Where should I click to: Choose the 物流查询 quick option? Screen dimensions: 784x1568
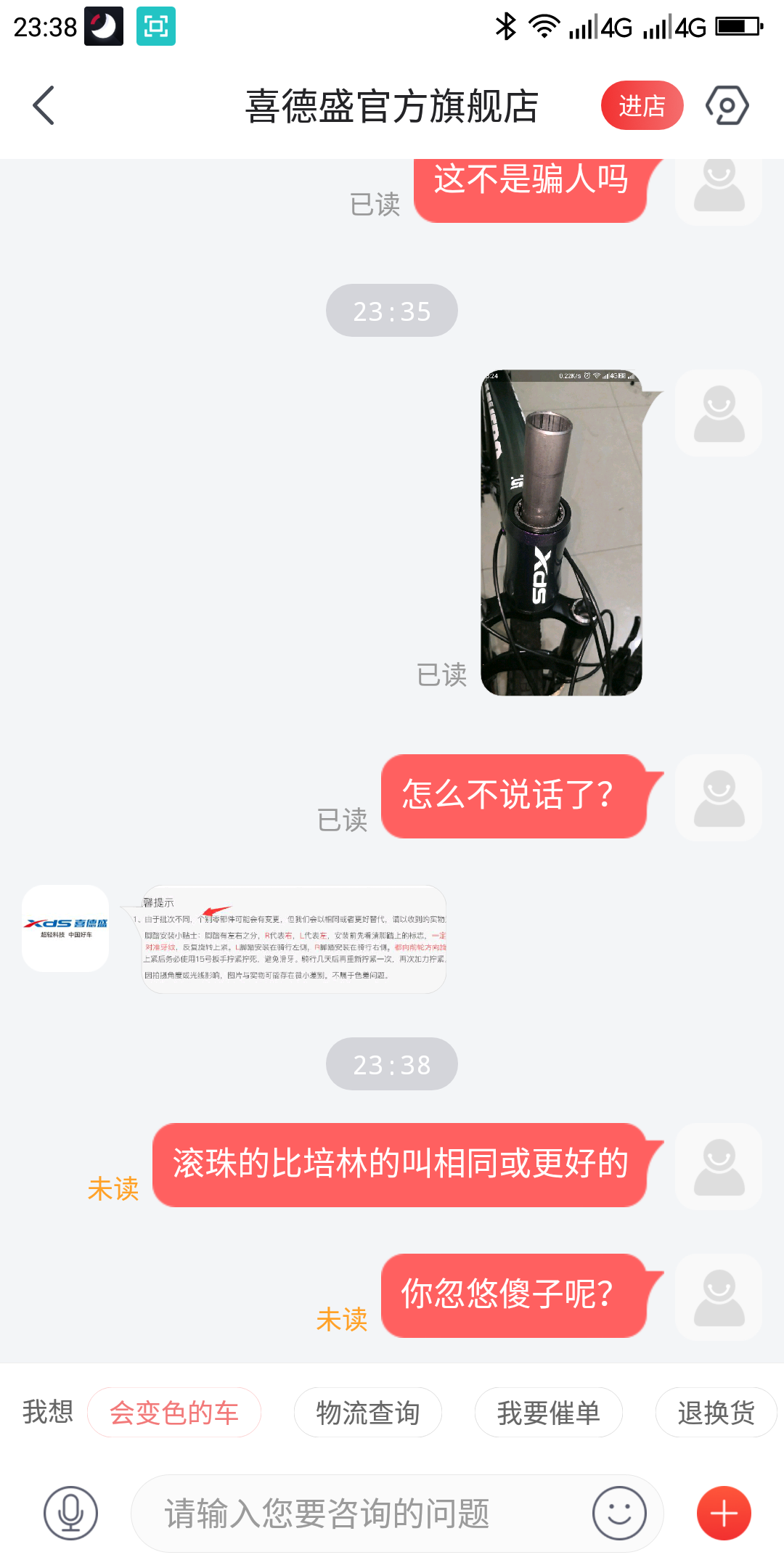[x=368, y=1412]
